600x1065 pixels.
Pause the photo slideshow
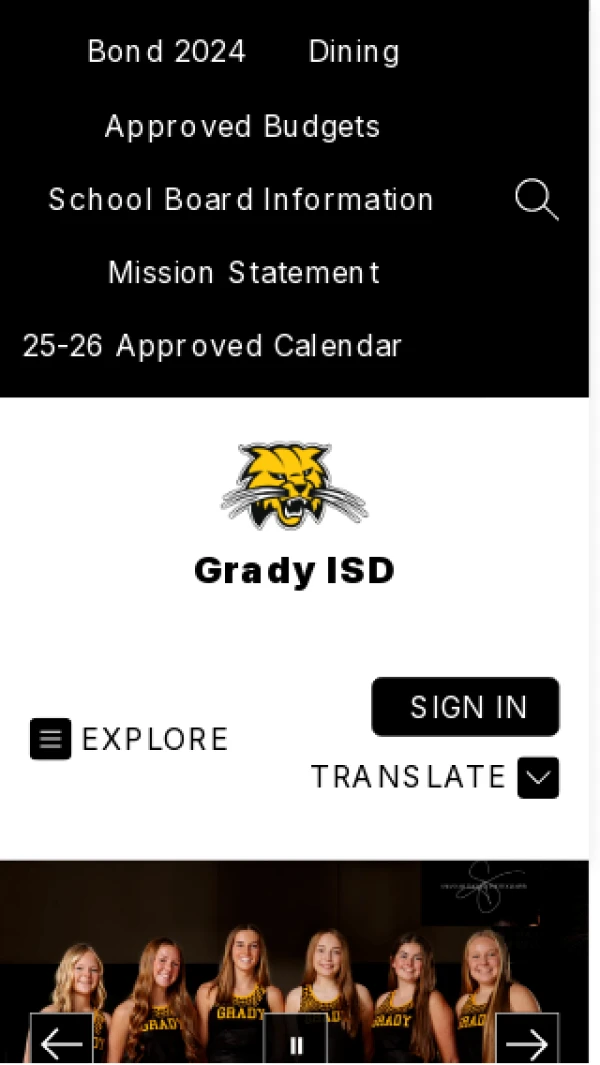(x=296, y=1045)
